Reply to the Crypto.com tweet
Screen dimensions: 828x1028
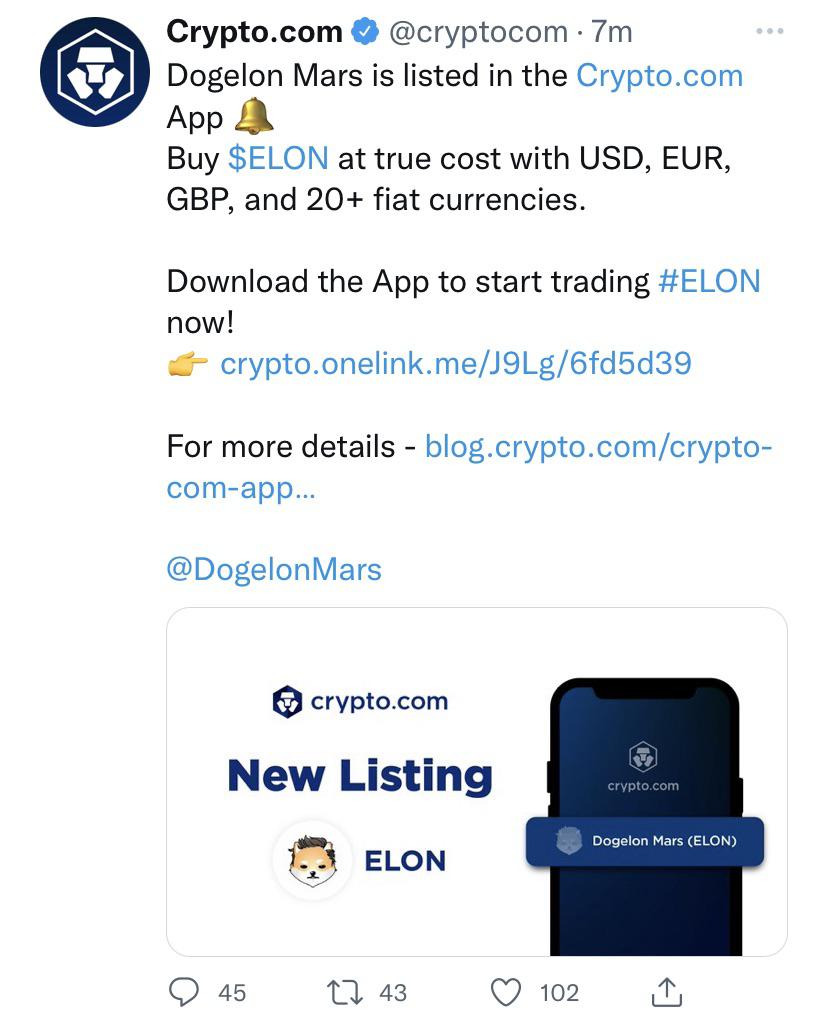point(185,992)
